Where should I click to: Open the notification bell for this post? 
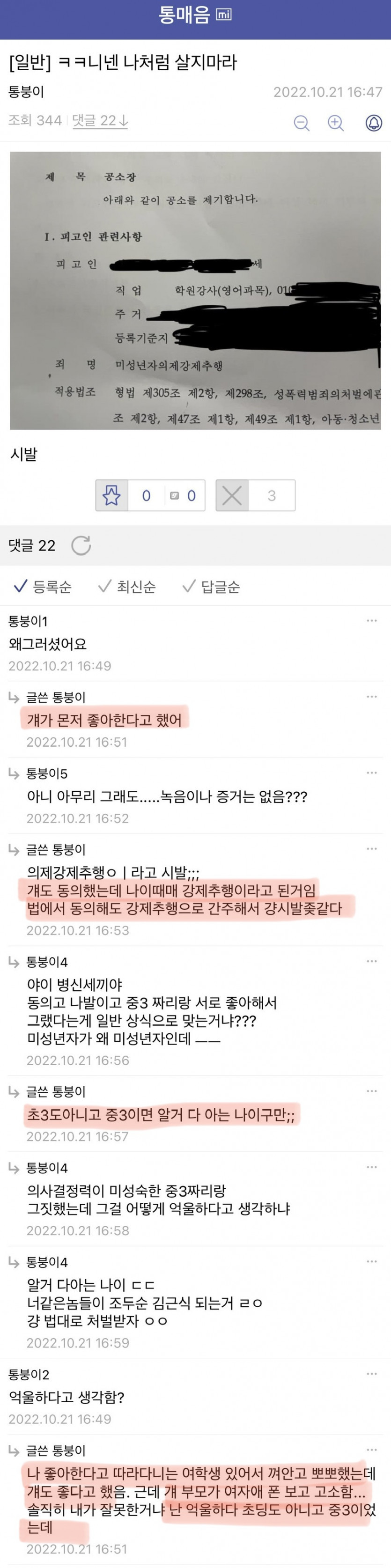click(x=373, y=123)
